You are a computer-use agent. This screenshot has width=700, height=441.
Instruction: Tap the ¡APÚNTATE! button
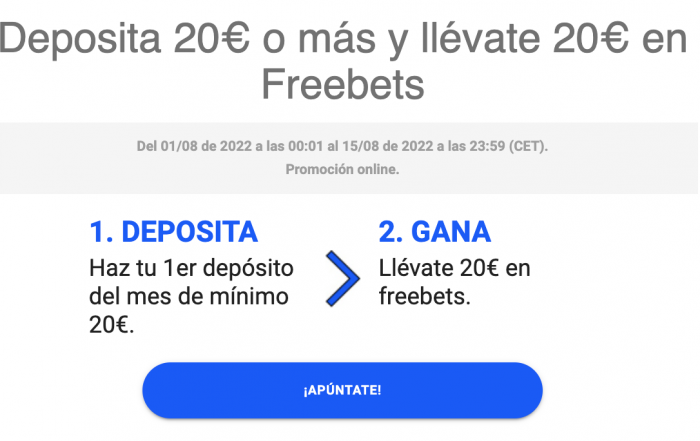tap(342, 390)
